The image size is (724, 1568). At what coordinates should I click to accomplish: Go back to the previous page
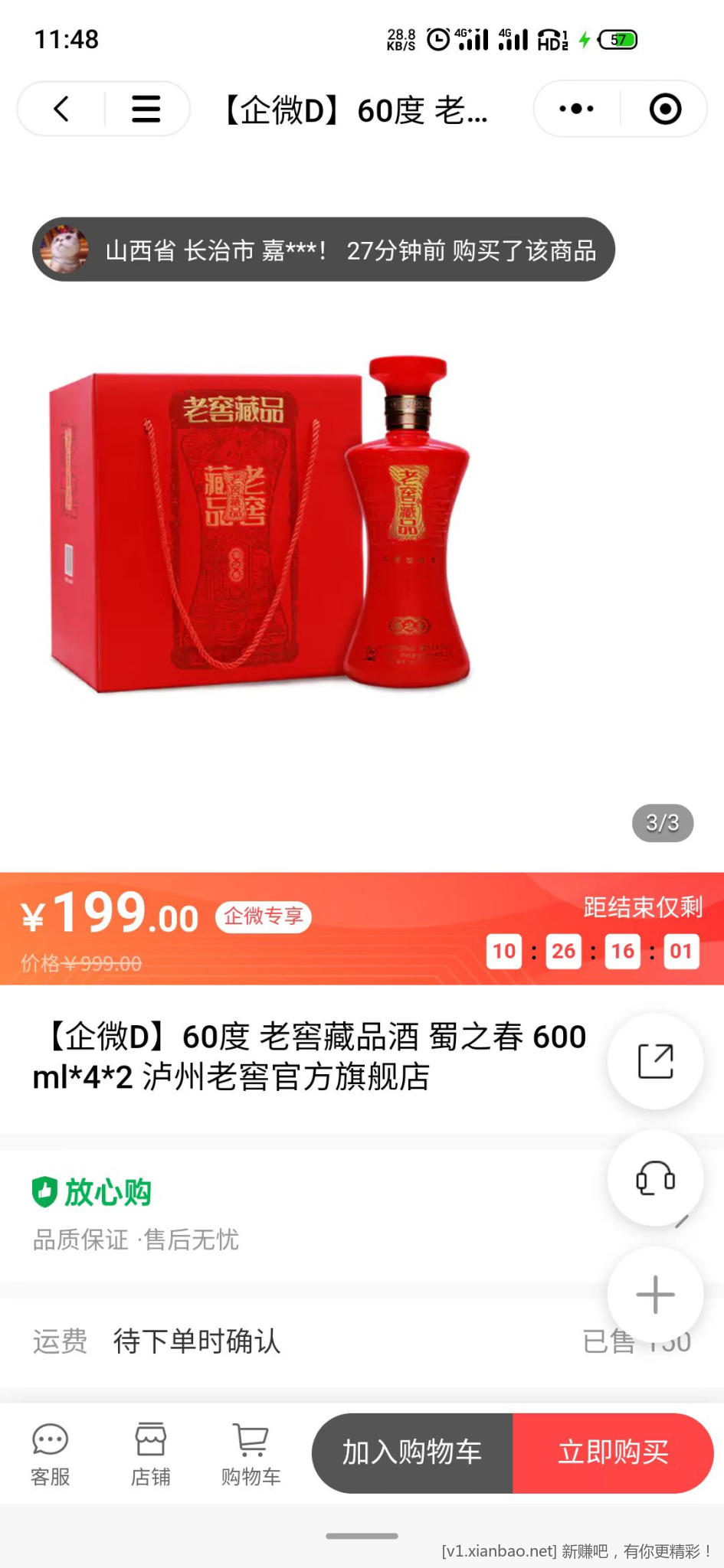[x=61, y=109]
